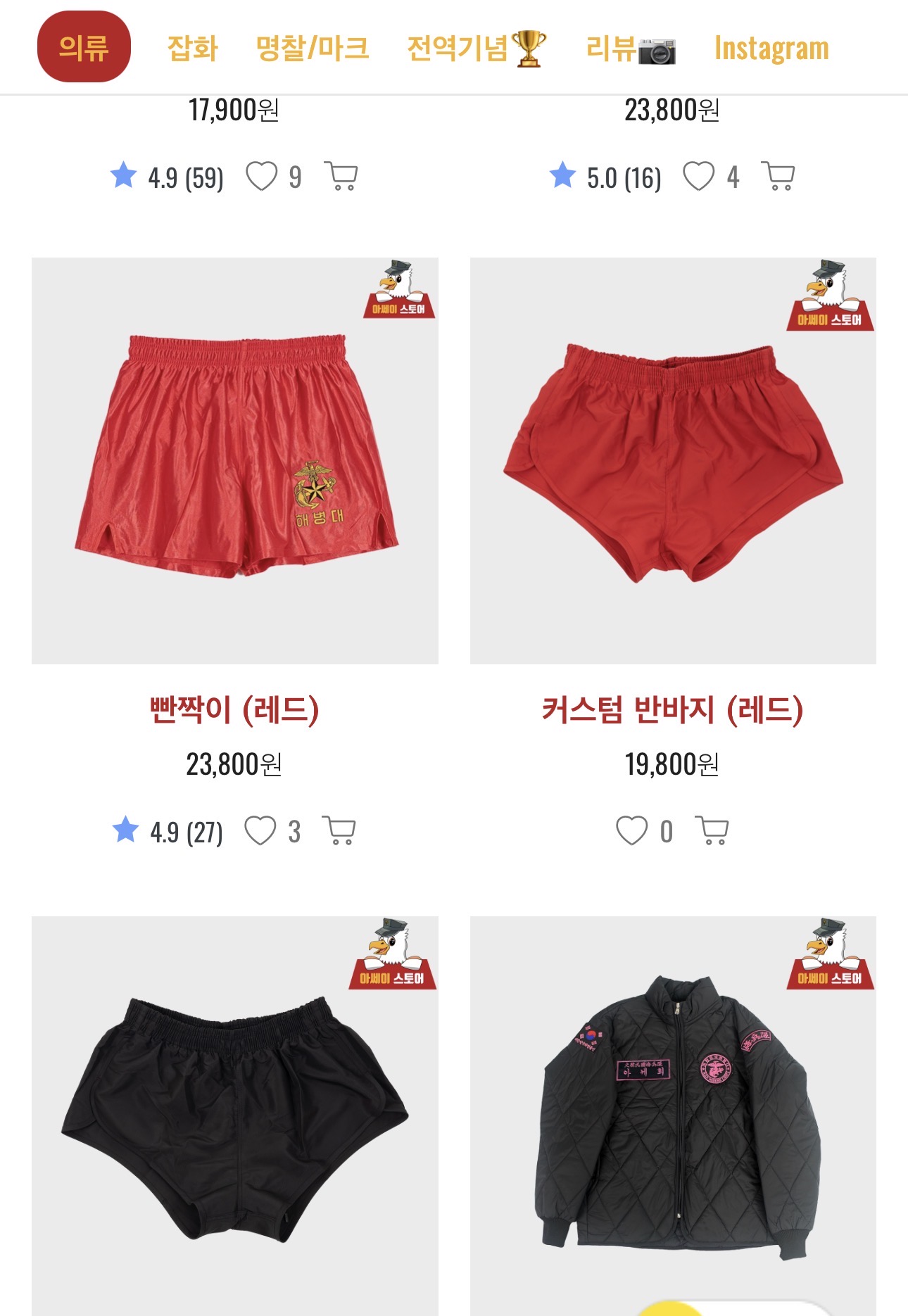Add 커스텀 반바지 (레드) to the cart
This screenshot has height=1316, width=908.
(712, 831)
